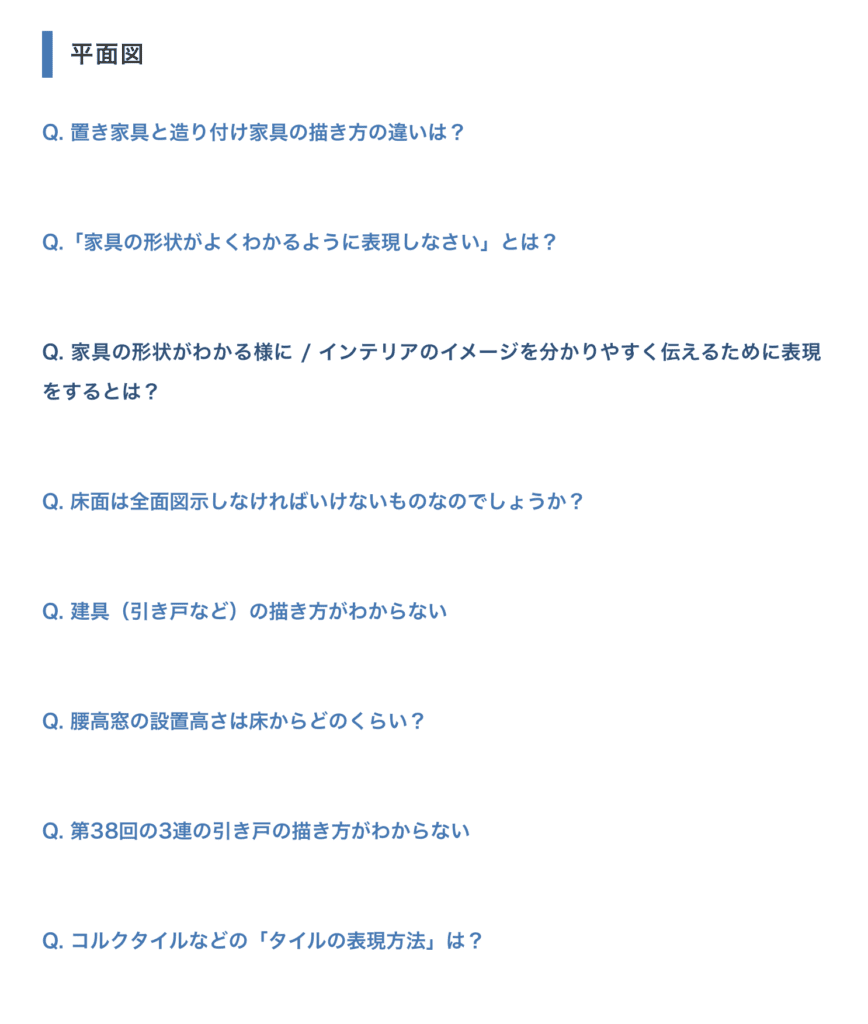Open the question about コルクタイルなどのタイルの表現方法
Screen dimensions: 868x1024
click(x=262, y=941)
